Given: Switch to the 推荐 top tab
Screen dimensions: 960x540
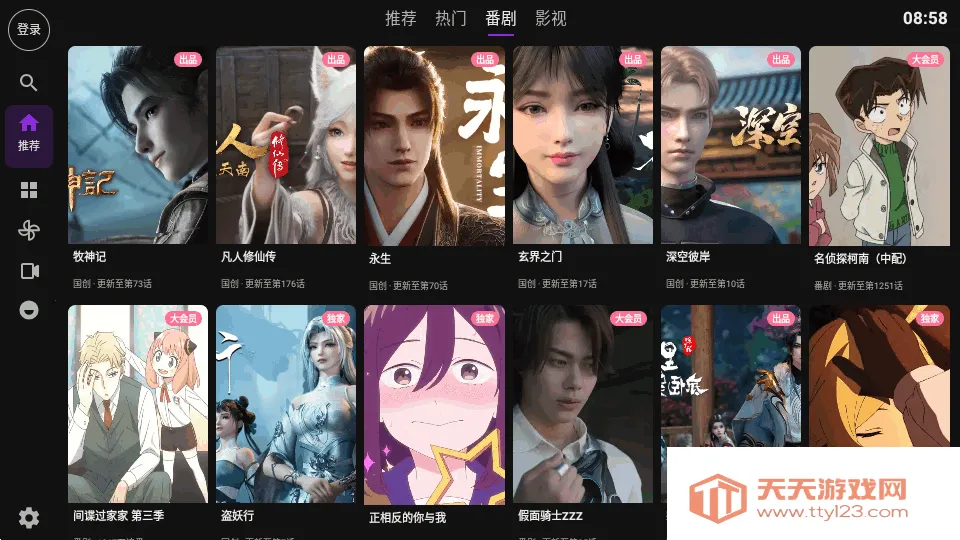Looking at the screenshot, I should 401,18.
